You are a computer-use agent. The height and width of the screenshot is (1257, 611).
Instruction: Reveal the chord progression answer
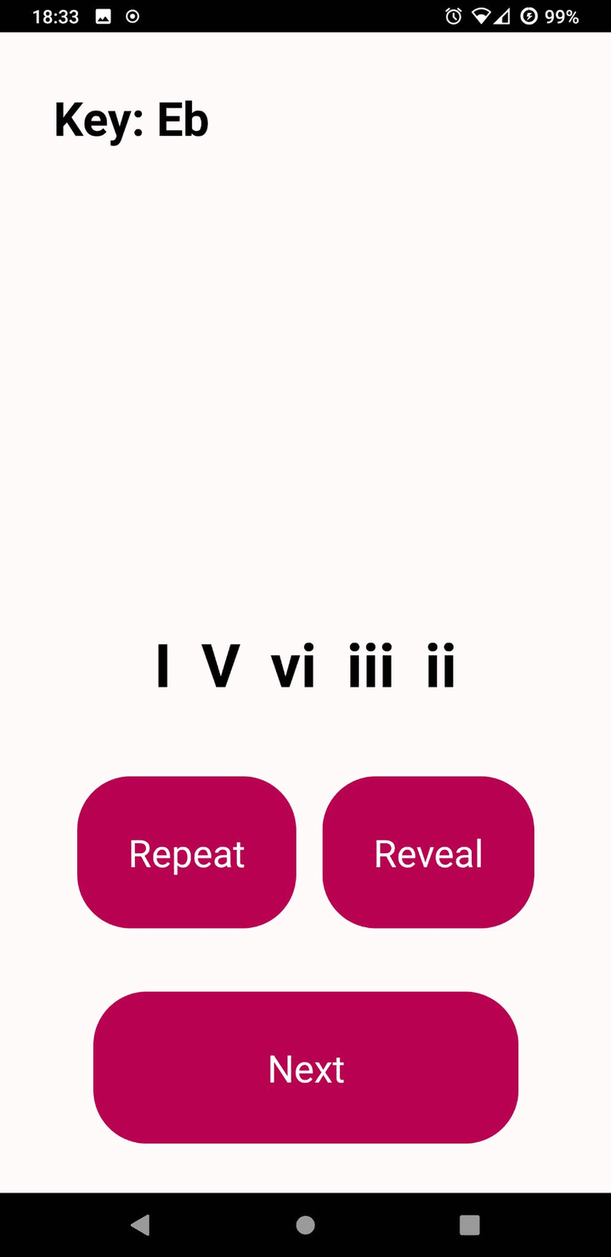[428, 852]
